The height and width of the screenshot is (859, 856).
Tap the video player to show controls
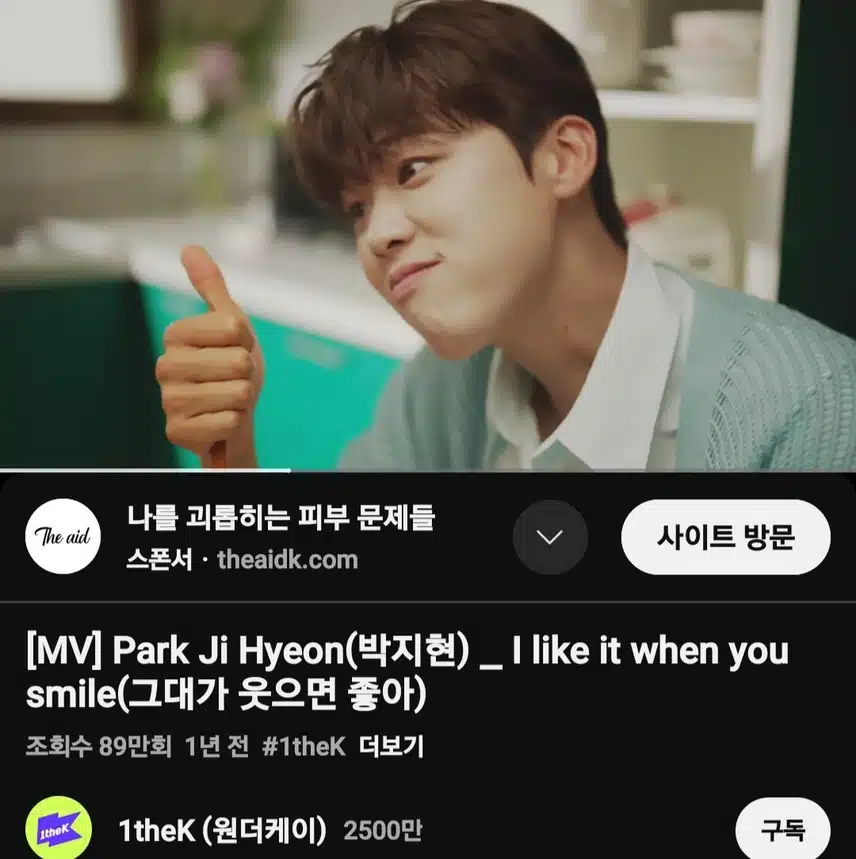(x=428, y=235)
